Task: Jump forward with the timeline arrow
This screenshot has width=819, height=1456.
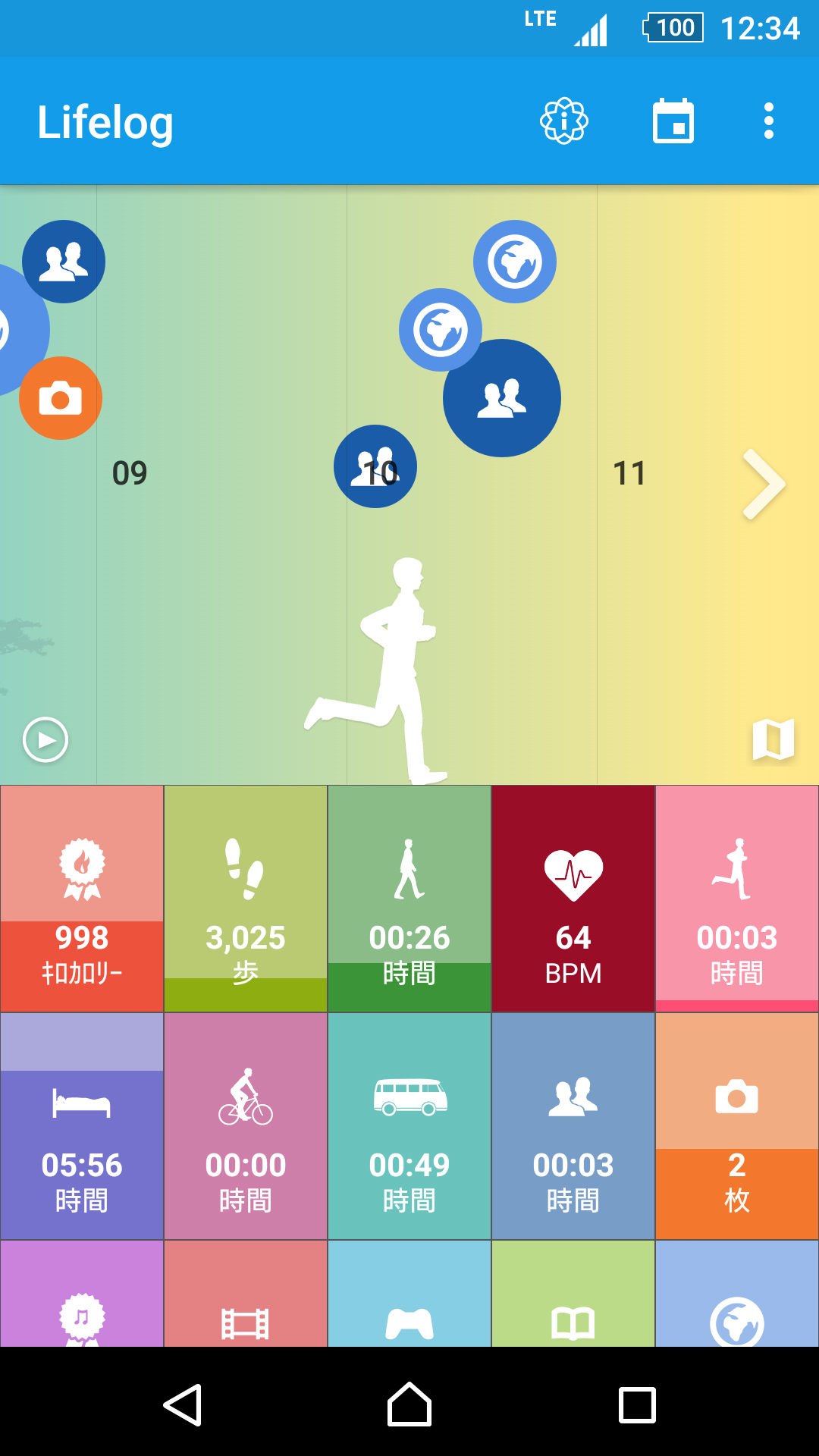Action: click(763, 485)
